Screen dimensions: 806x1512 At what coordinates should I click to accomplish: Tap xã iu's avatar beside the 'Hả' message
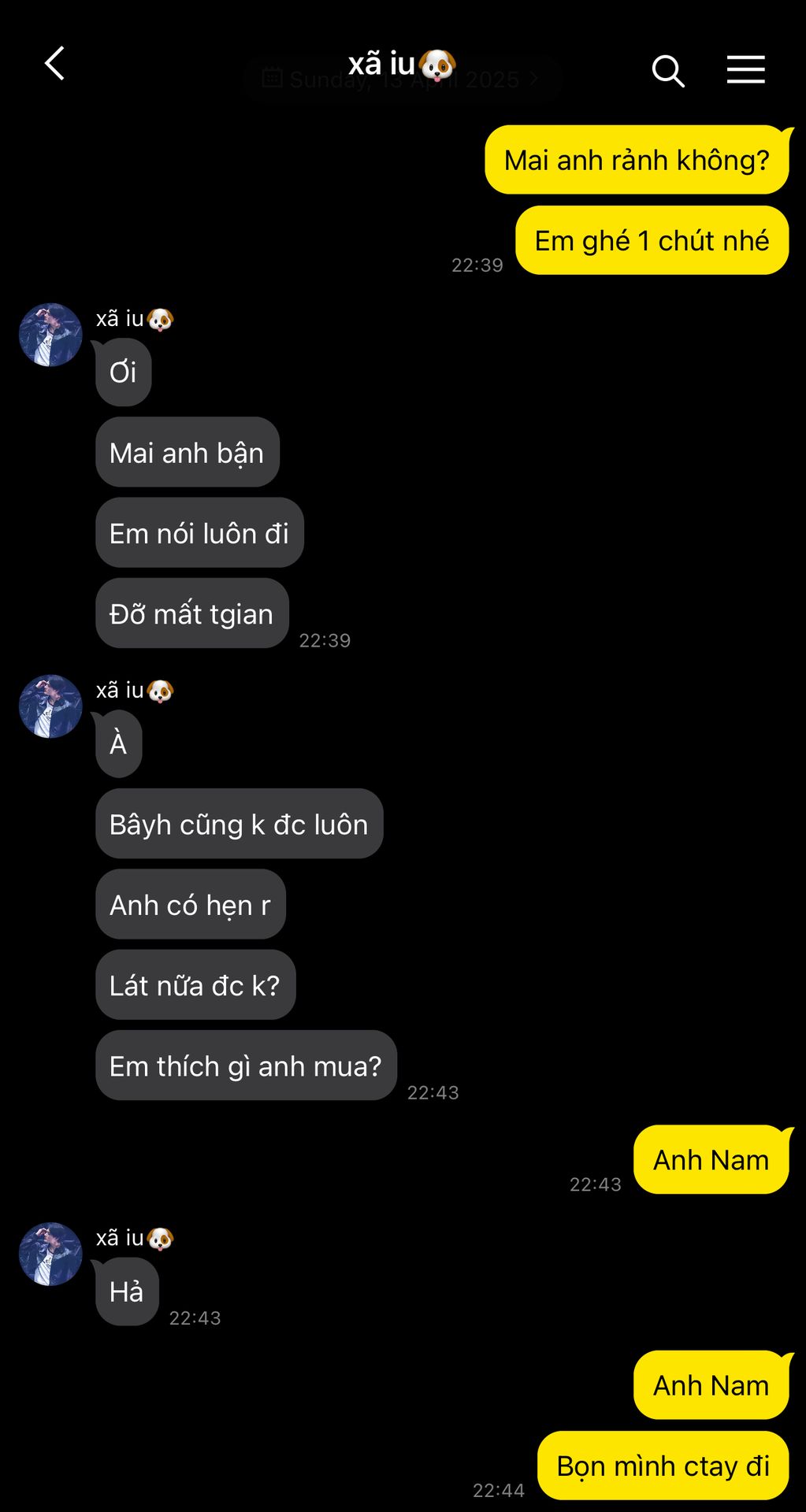pyautogui.click(x=50, y=1254)
